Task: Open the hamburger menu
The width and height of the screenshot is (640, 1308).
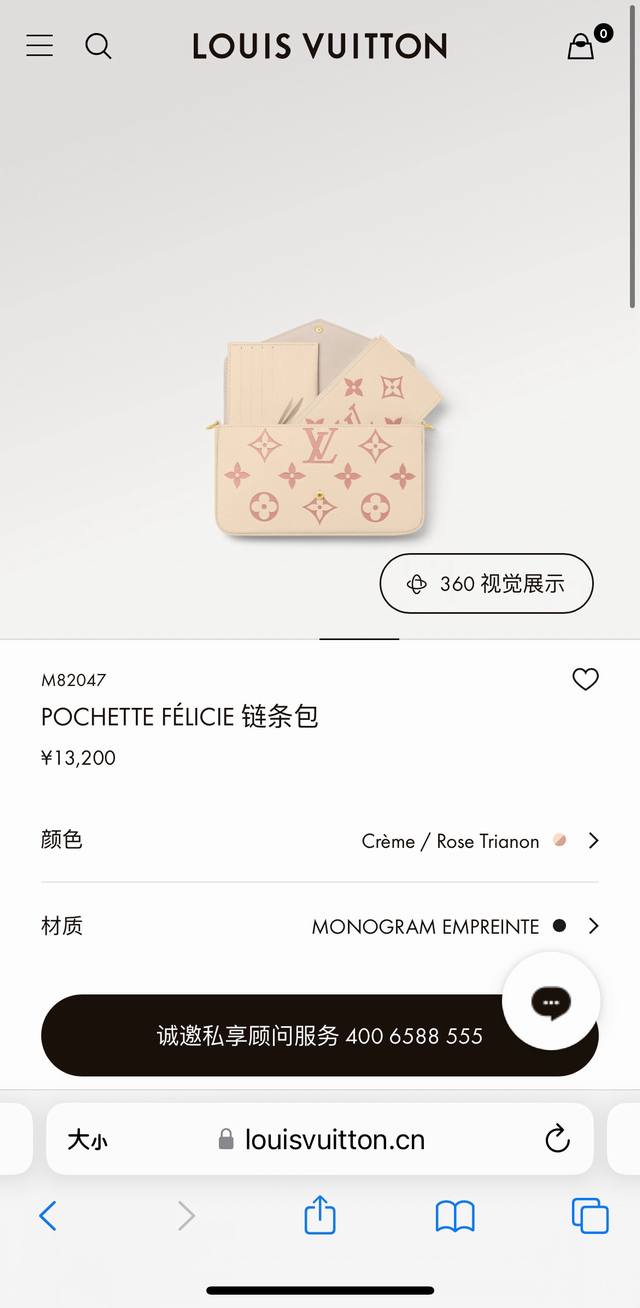Action: 40,46
